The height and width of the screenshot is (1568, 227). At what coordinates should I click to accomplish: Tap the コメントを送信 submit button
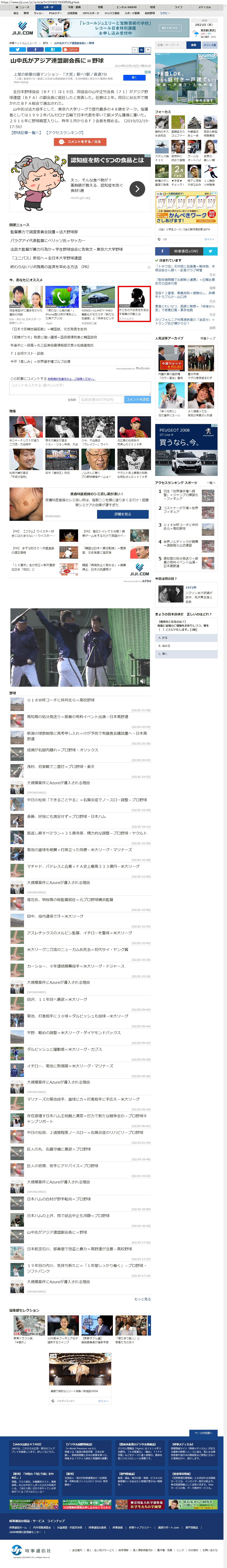[x=137, y=399]
